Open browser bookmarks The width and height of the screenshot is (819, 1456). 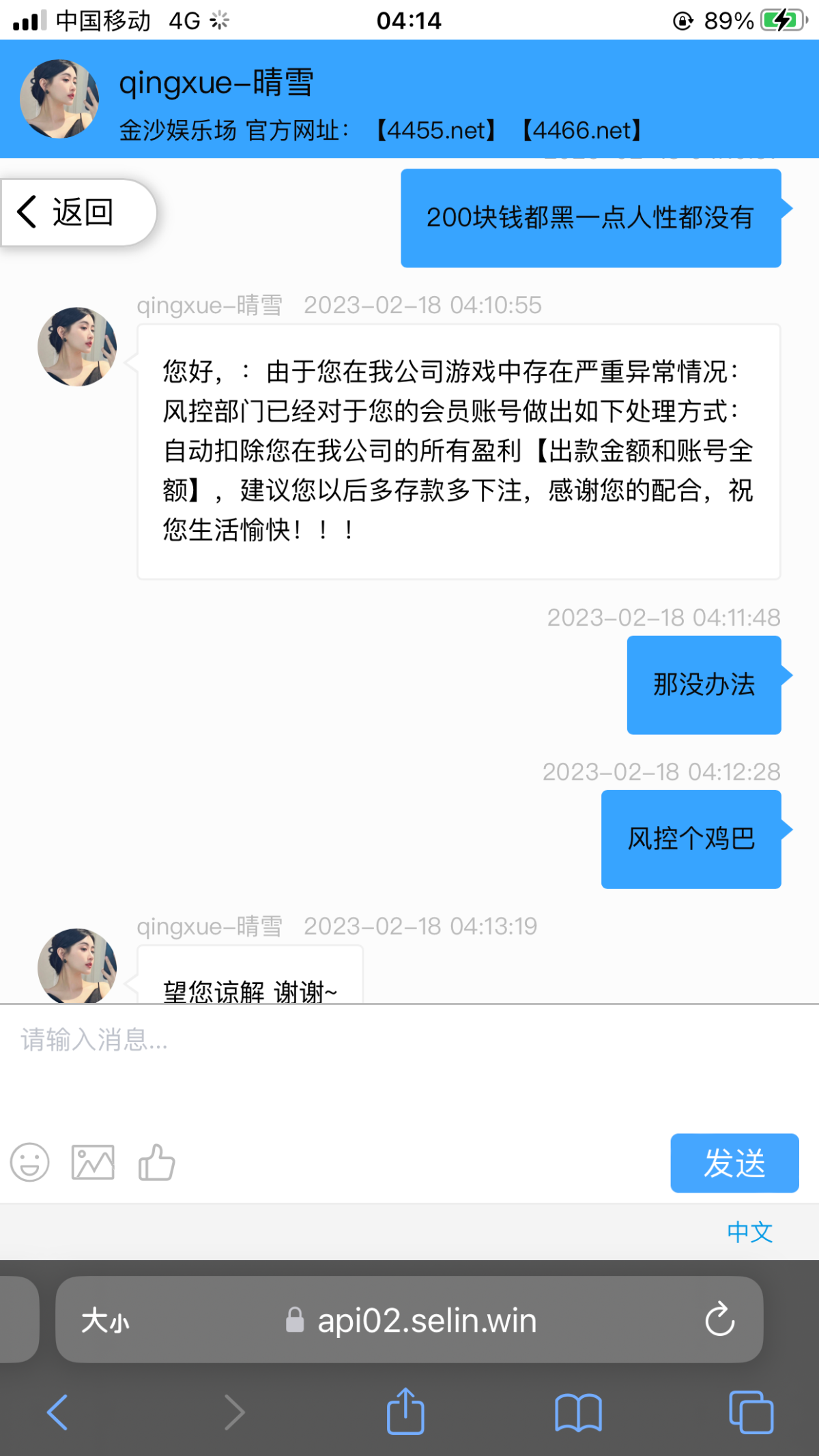[x=578, y=1412]
